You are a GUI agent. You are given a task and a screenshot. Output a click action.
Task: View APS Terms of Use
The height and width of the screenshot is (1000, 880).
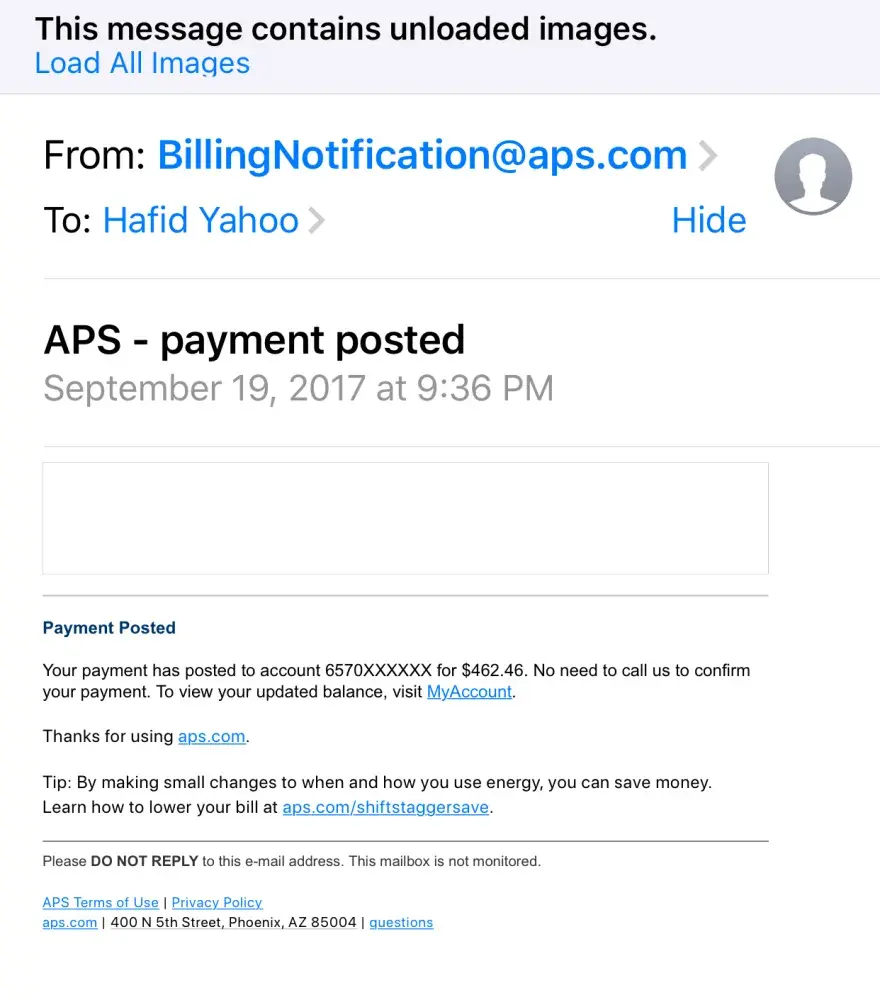pyautogui.click(x=100, y=903)
